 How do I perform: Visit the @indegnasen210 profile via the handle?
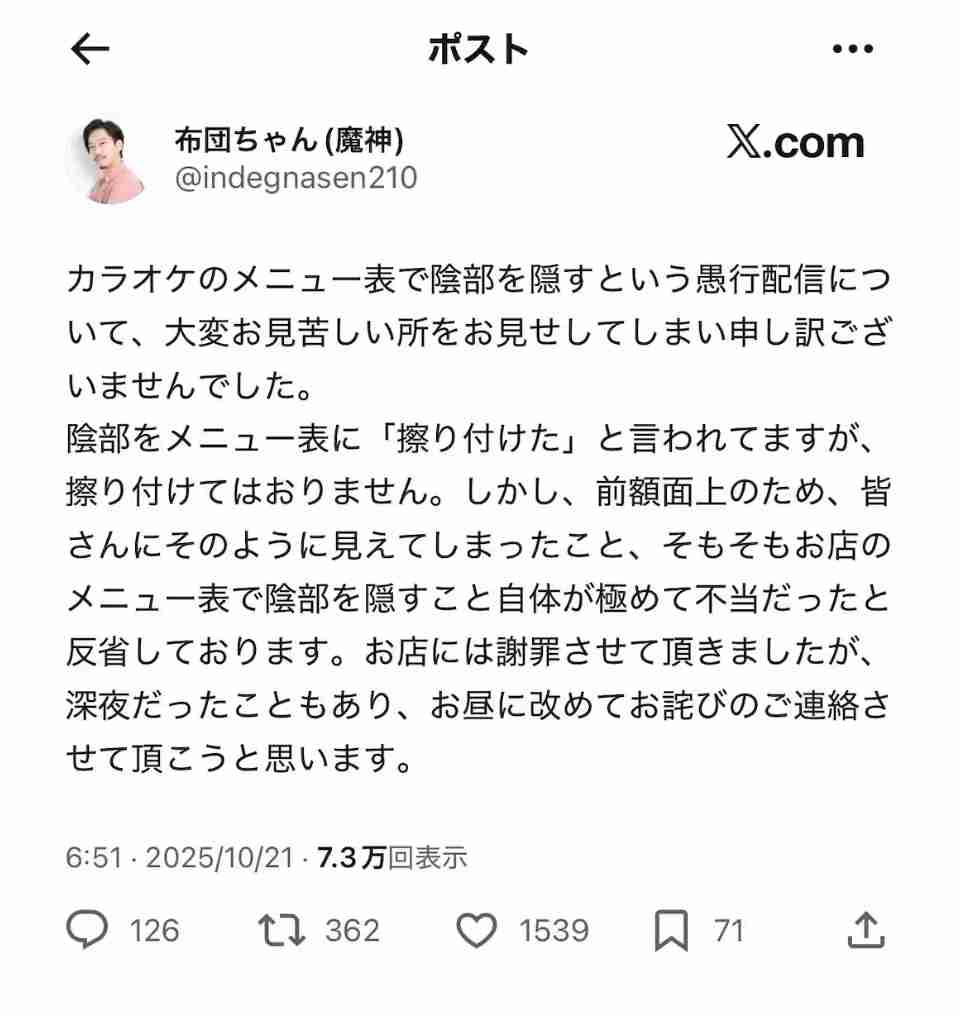tap(295, 178)
